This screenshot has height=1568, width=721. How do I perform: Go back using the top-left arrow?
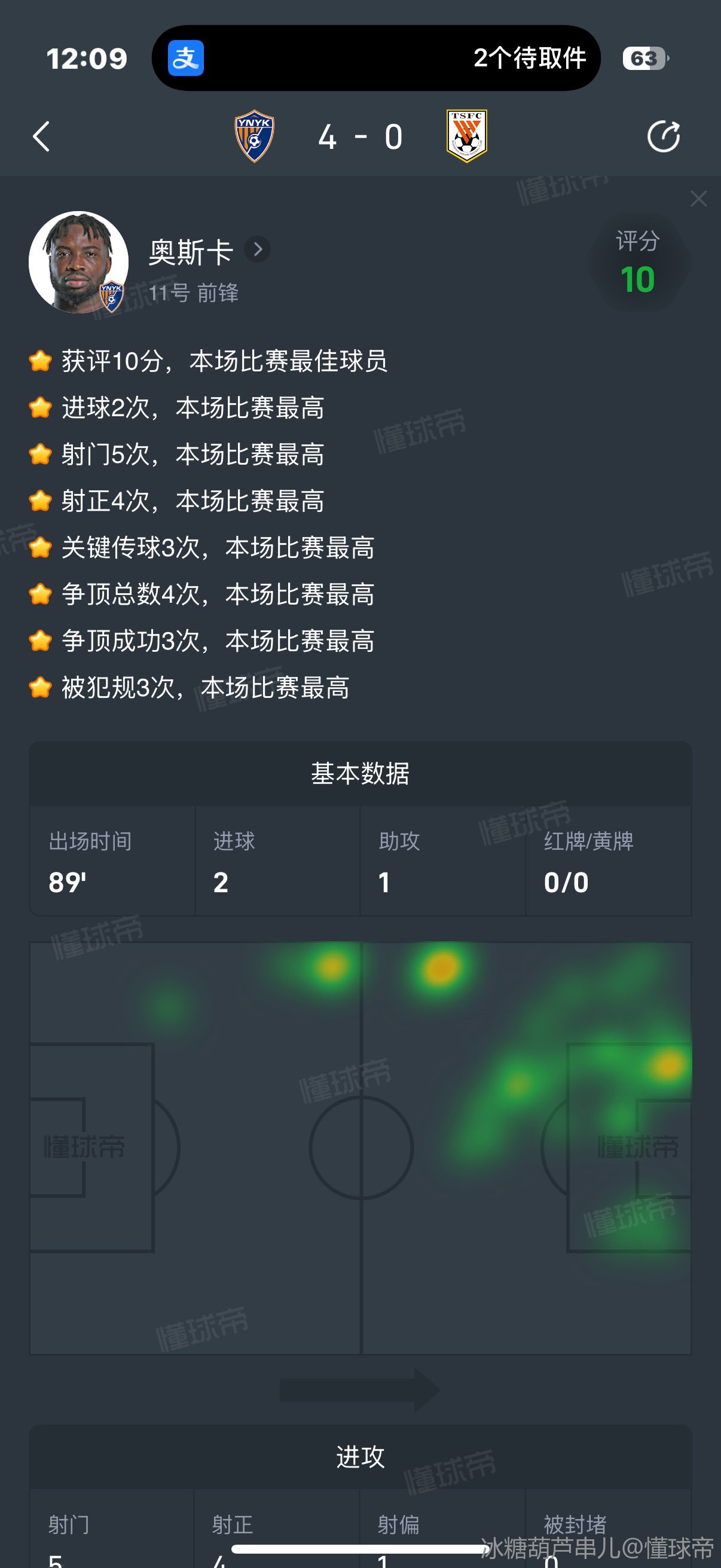click(41, 136)
